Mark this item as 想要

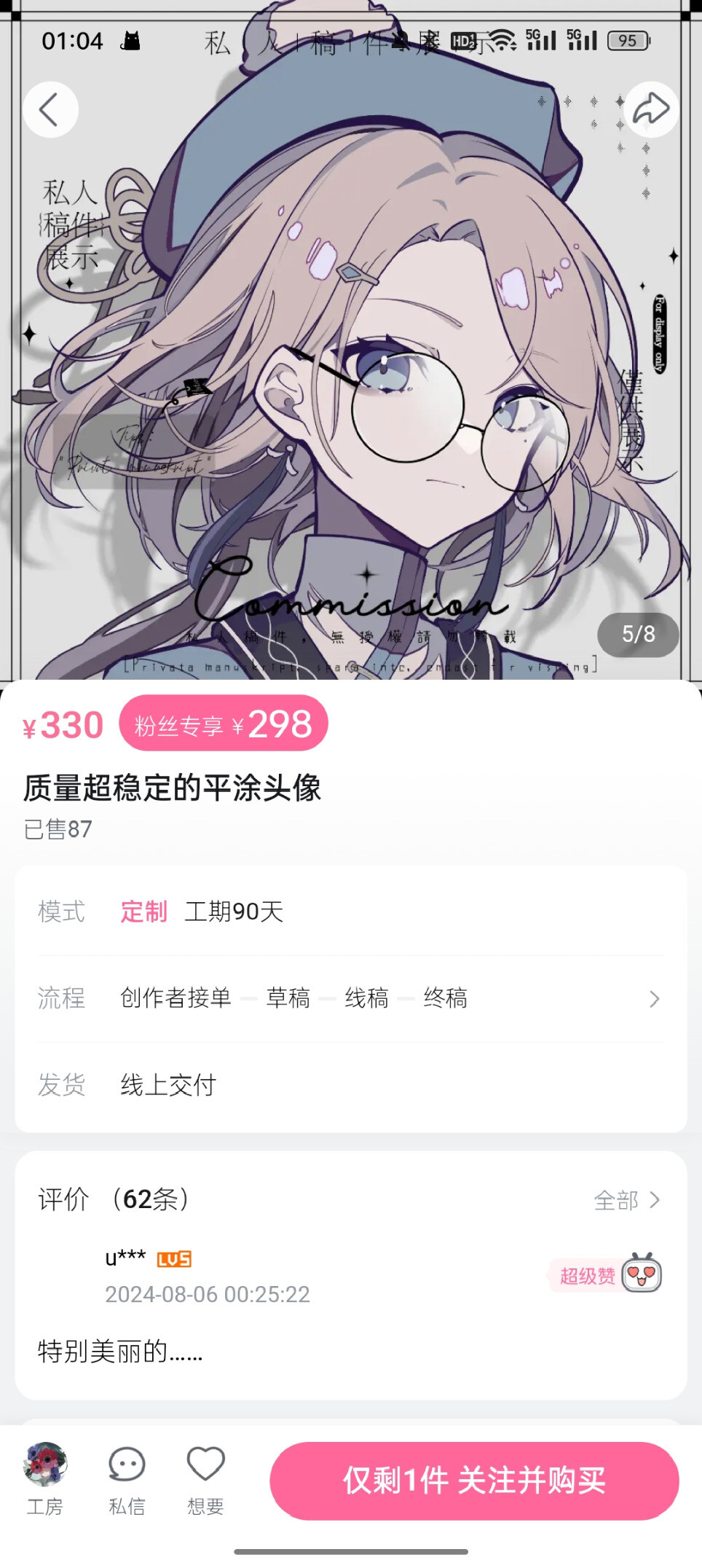click(x=205, y=1478)
